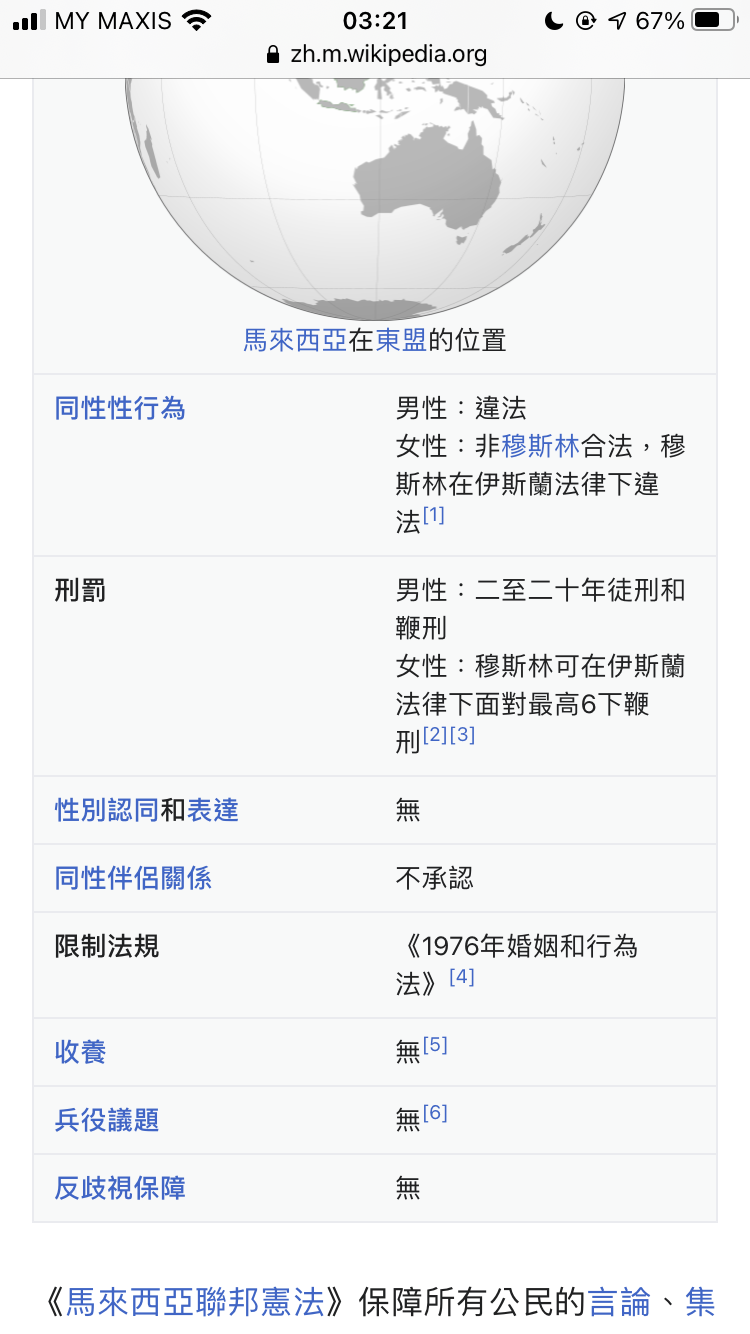Screen dimensions: 750x1334
Task: Open the 收養 link
Action: pyautogui.click(x=80, y=1052)
